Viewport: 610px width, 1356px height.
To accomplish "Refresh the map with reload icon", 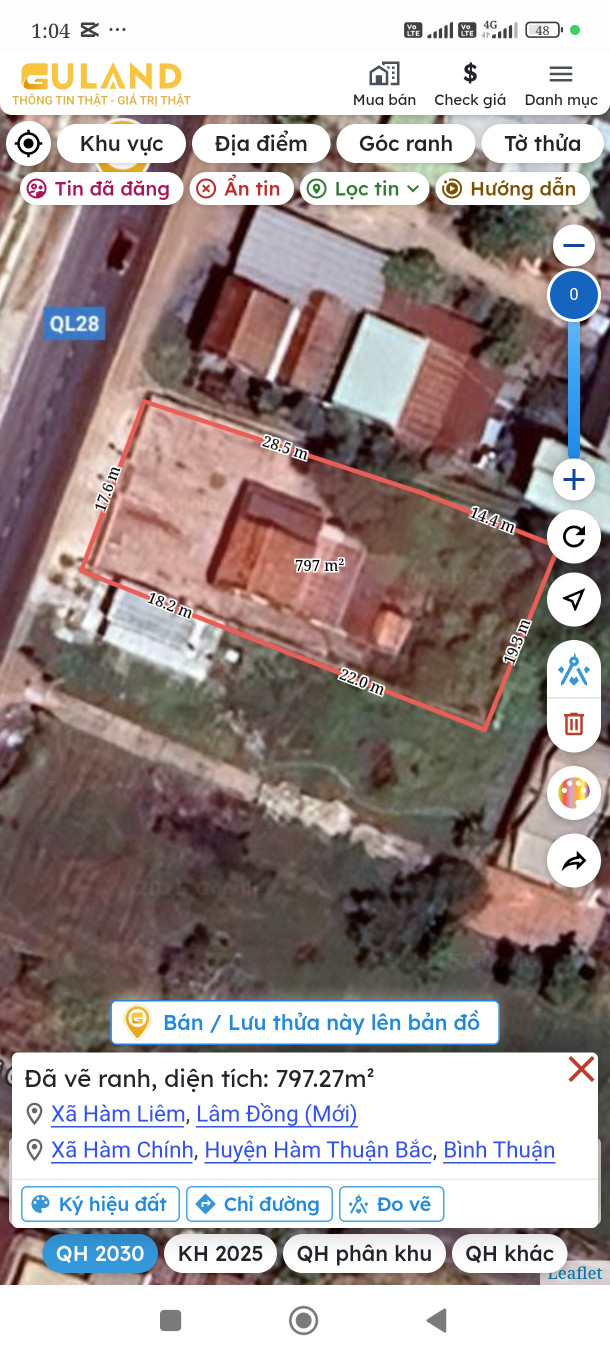I will click(573, 537).
